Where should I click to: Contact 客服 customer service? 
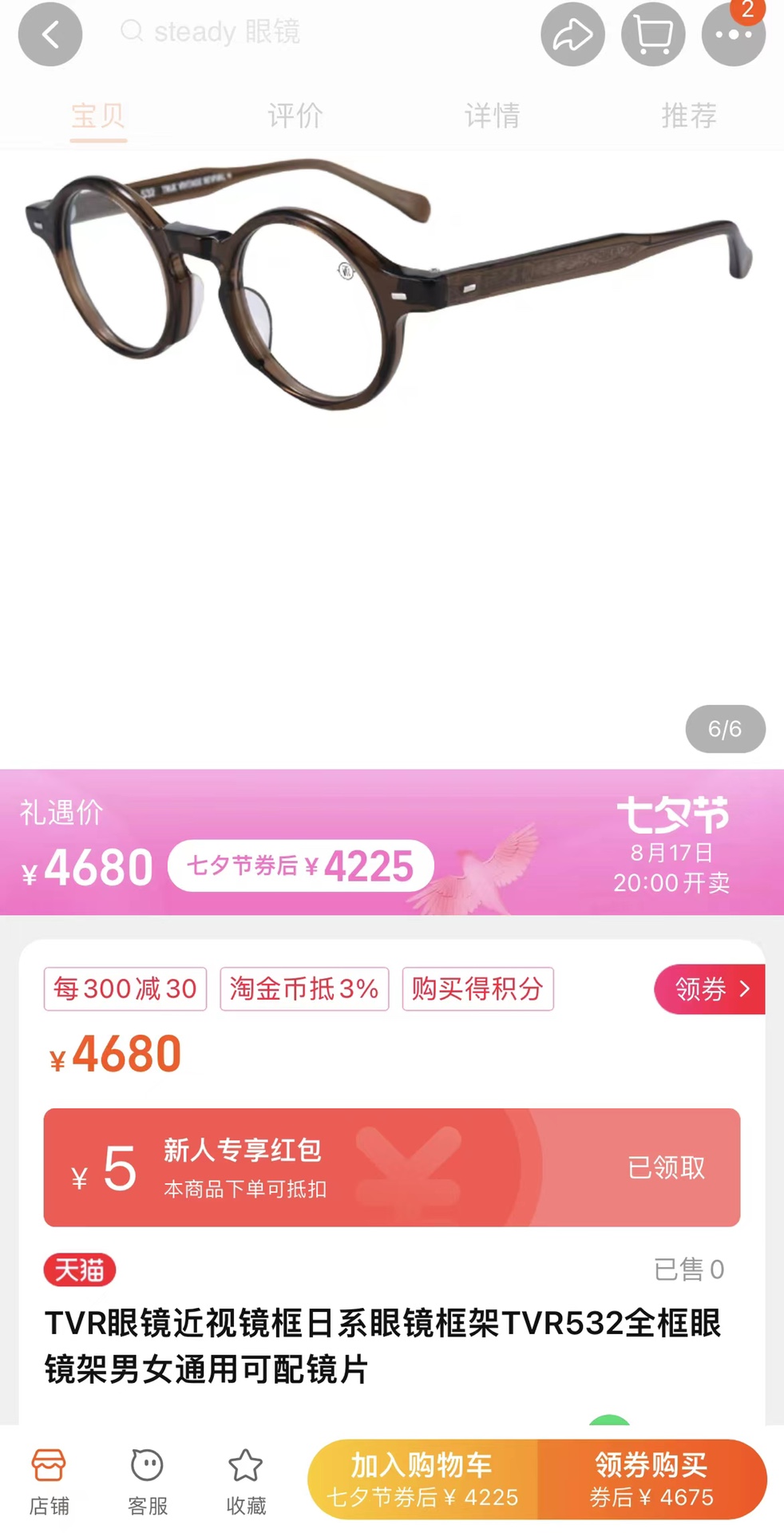147,1482
